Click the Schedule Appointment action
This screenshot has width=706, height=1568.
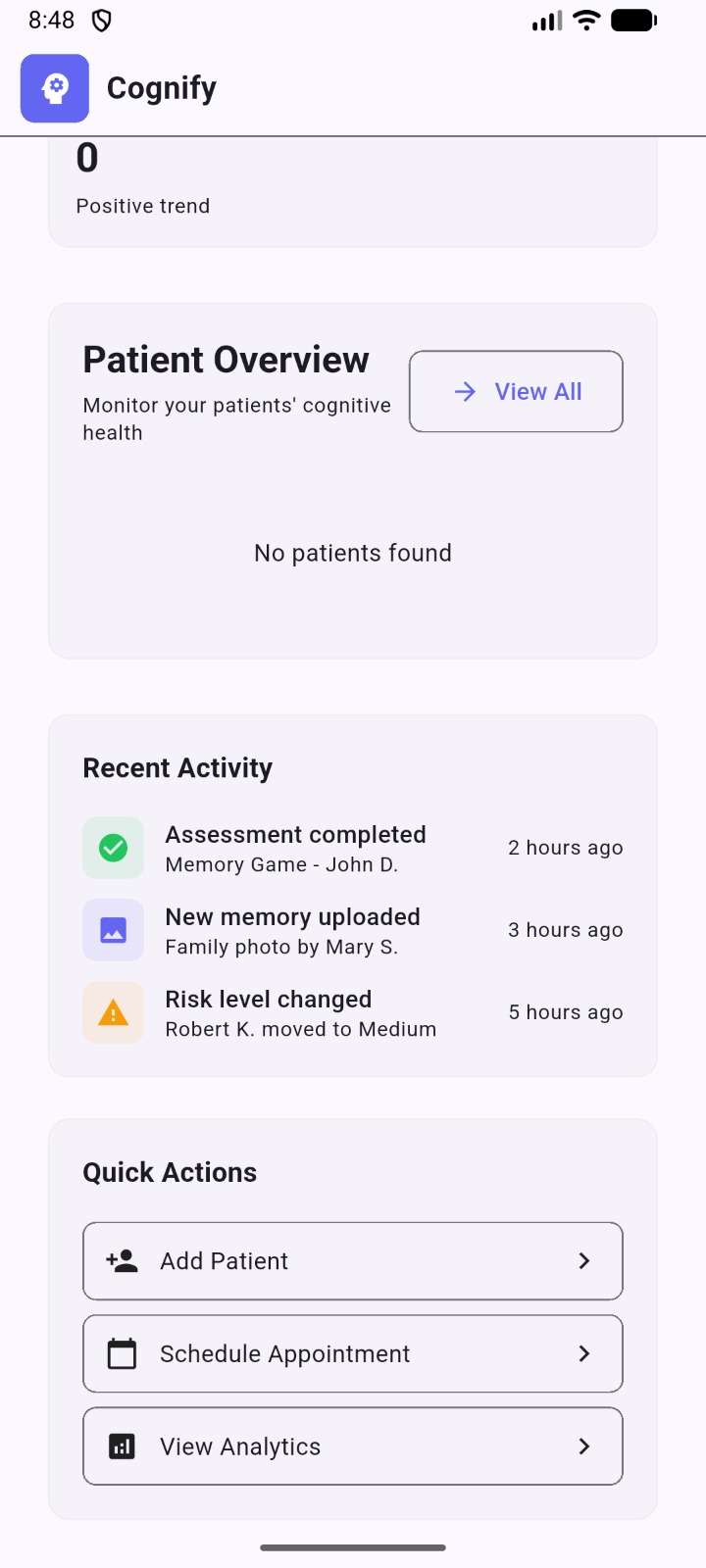(x=353, y=1353)
